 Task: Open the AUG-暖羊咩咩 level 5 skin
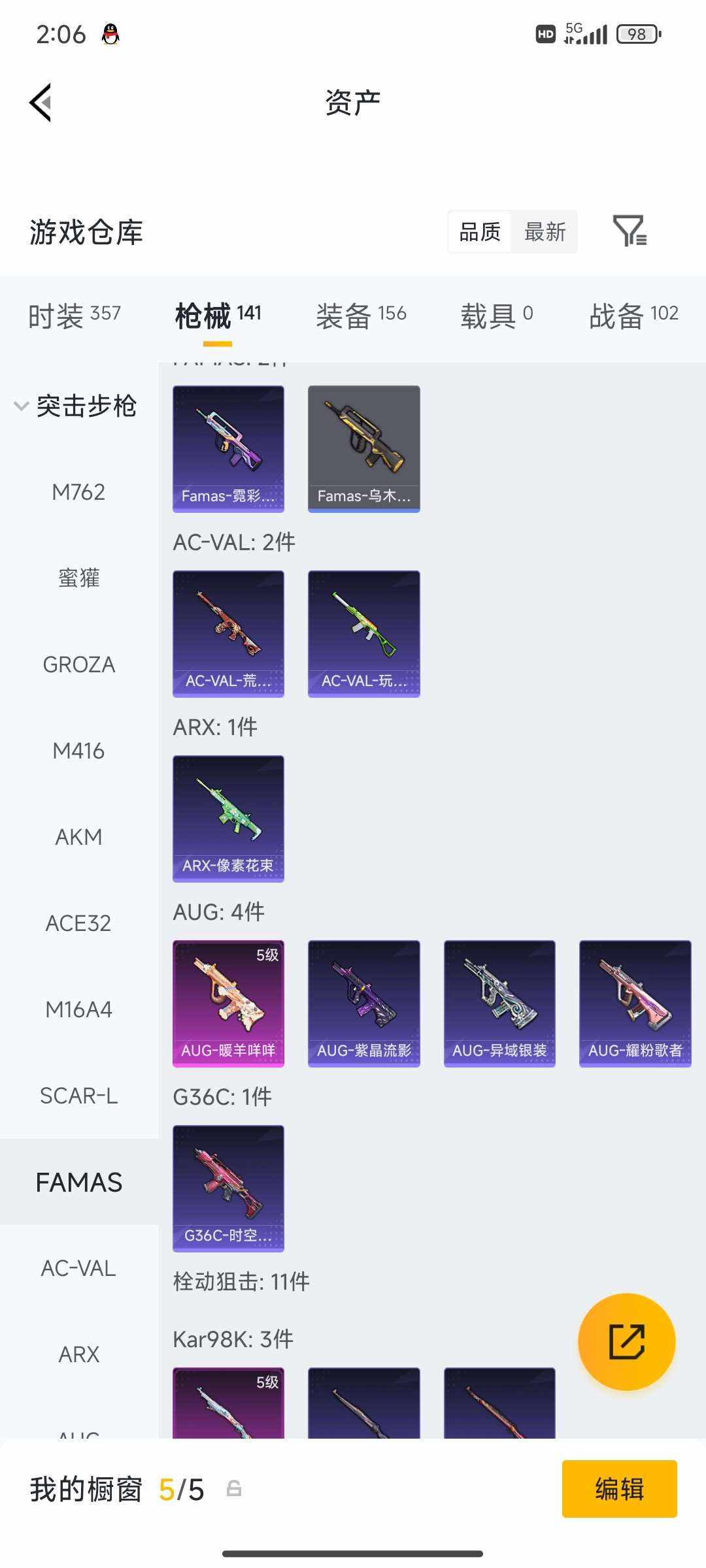coord(228,1003)
